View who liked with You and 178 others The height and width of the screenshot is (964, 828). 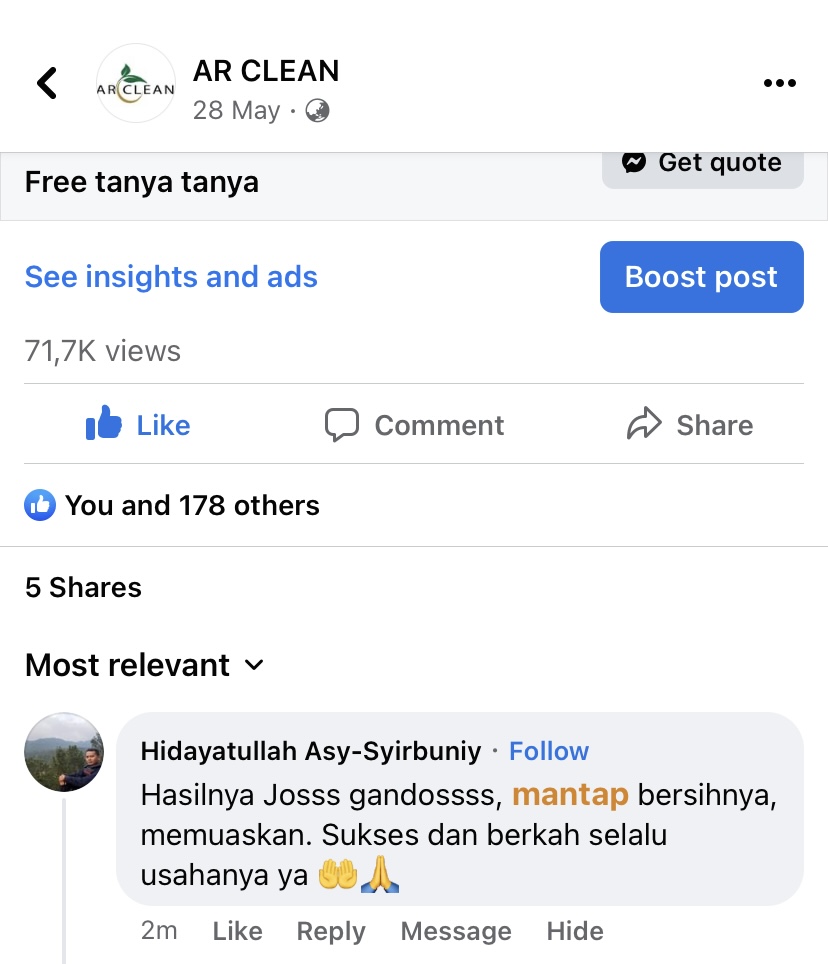pyautogui.click(x=191, y=505)
